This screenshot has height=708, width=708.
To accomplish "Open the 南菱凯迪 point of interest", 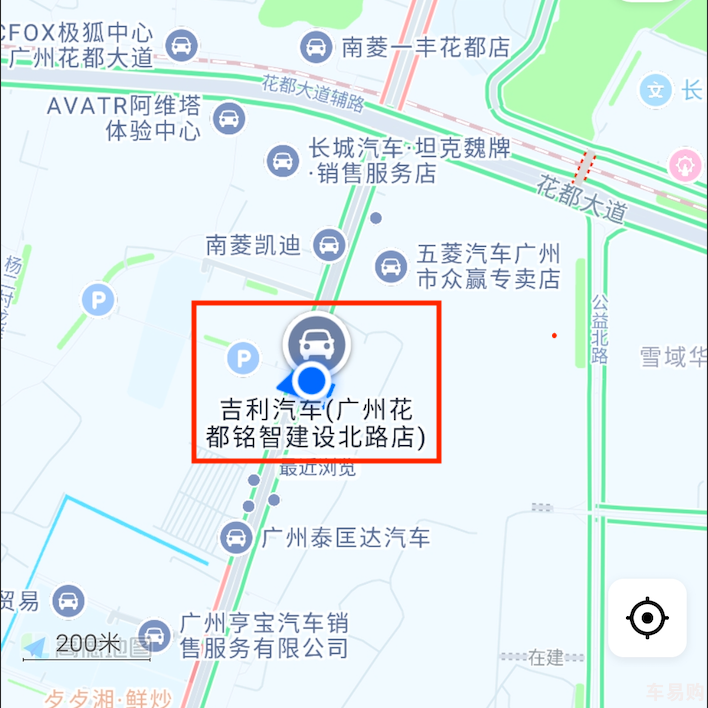I will point(328,243).
